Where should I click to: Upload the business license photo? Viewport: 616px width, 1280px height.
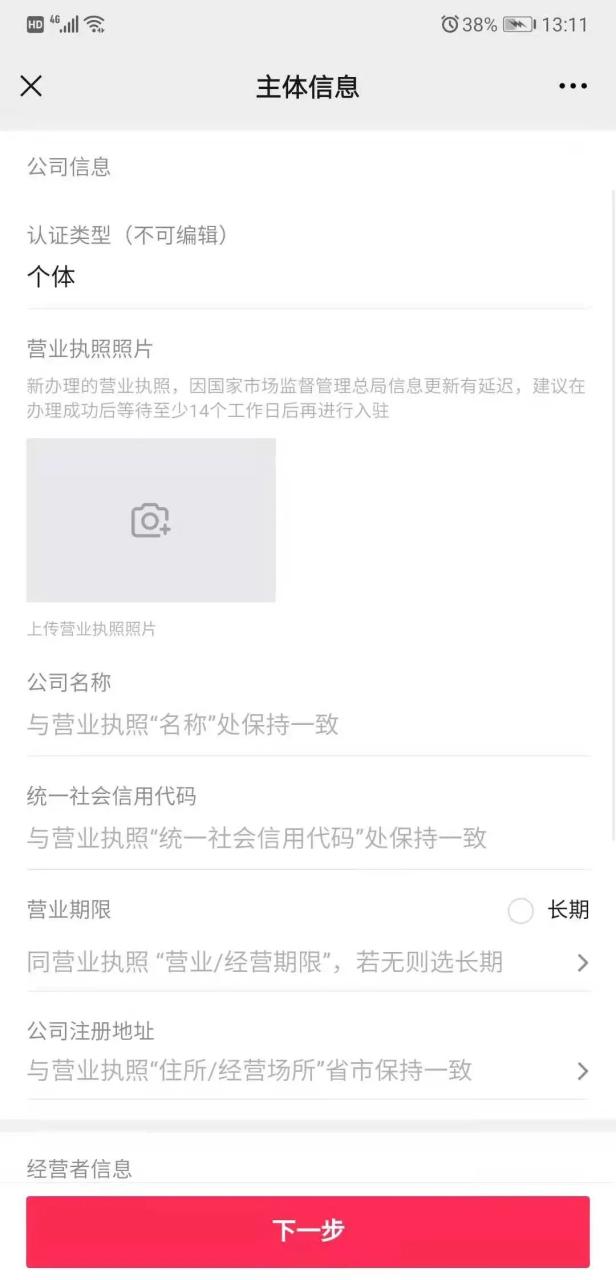coord(151,520)
